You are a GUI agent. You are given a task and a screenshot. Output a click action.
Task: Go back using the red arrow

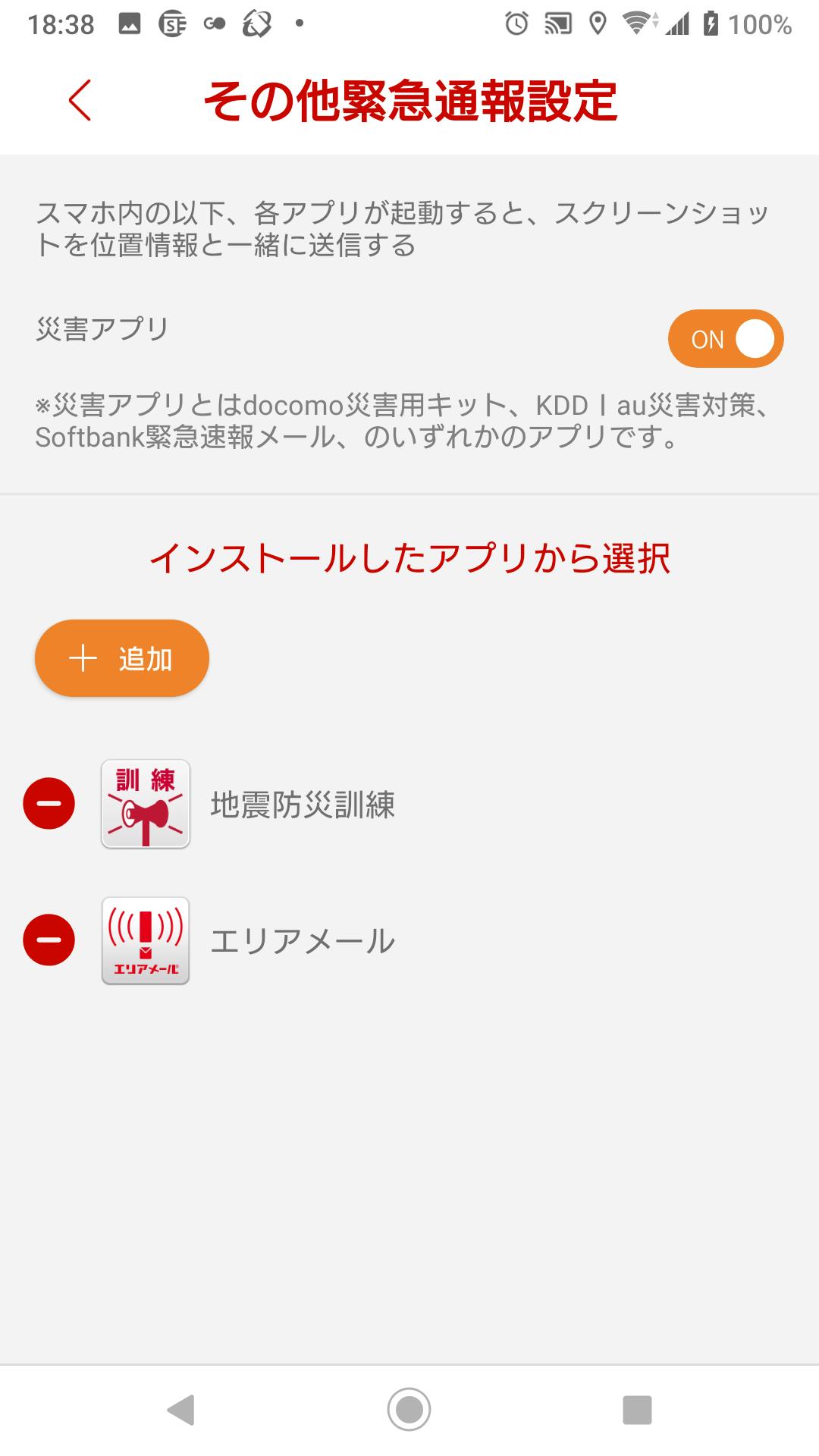coord(80,100)
